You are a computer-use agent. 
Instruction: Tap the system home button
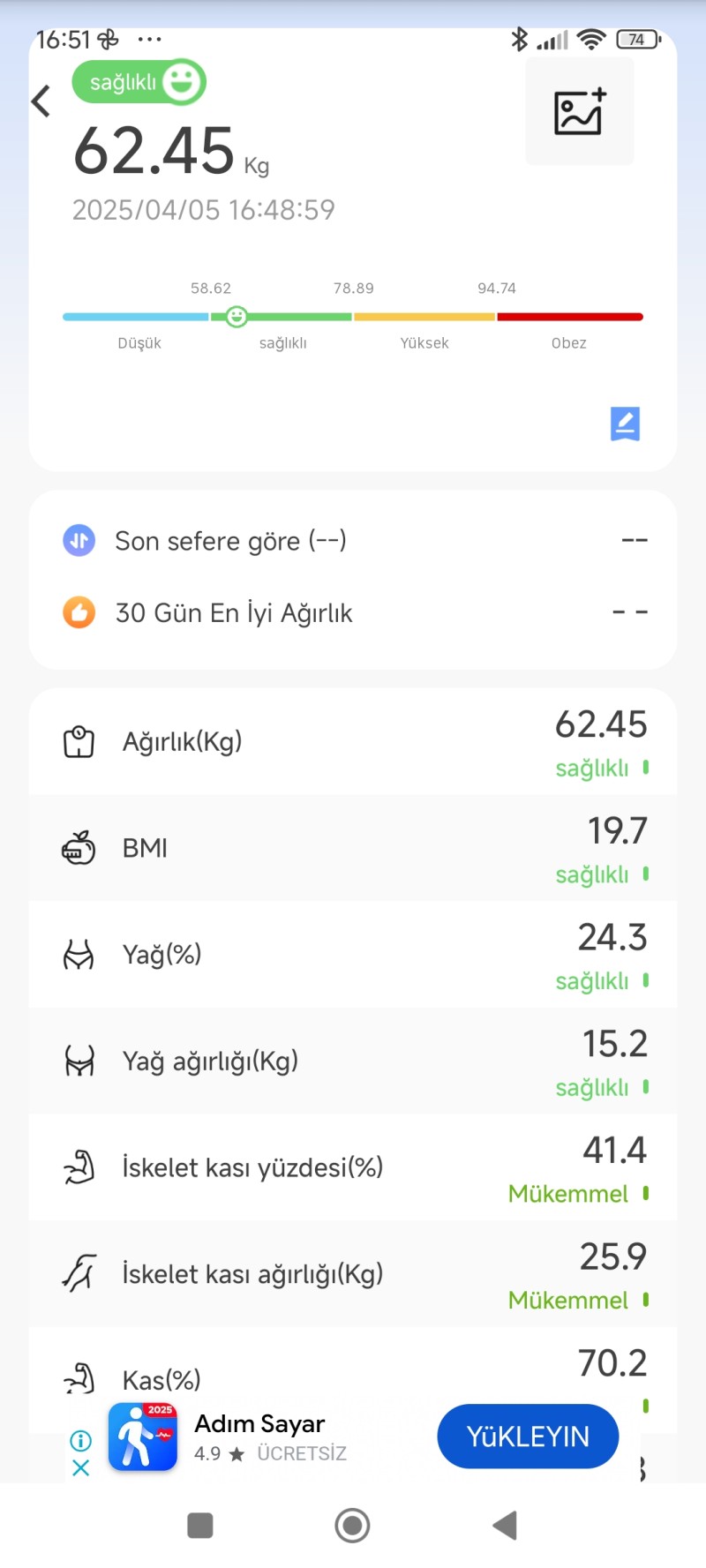pyautogui.click(x=352, y=1525)
